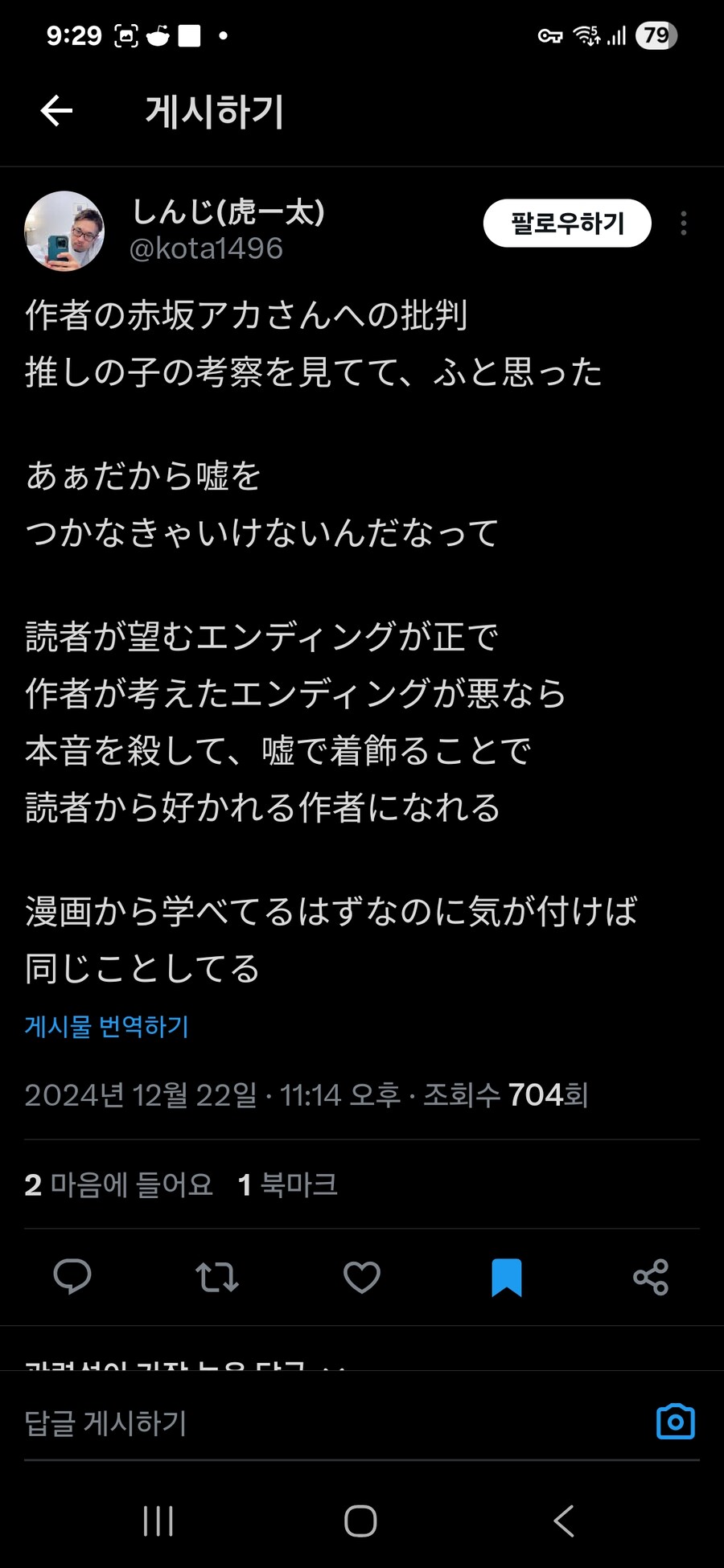Translate the post via 게시물 번역하기
Image resolution: width=724 pixels, height=1568 pixels.
105,1027
